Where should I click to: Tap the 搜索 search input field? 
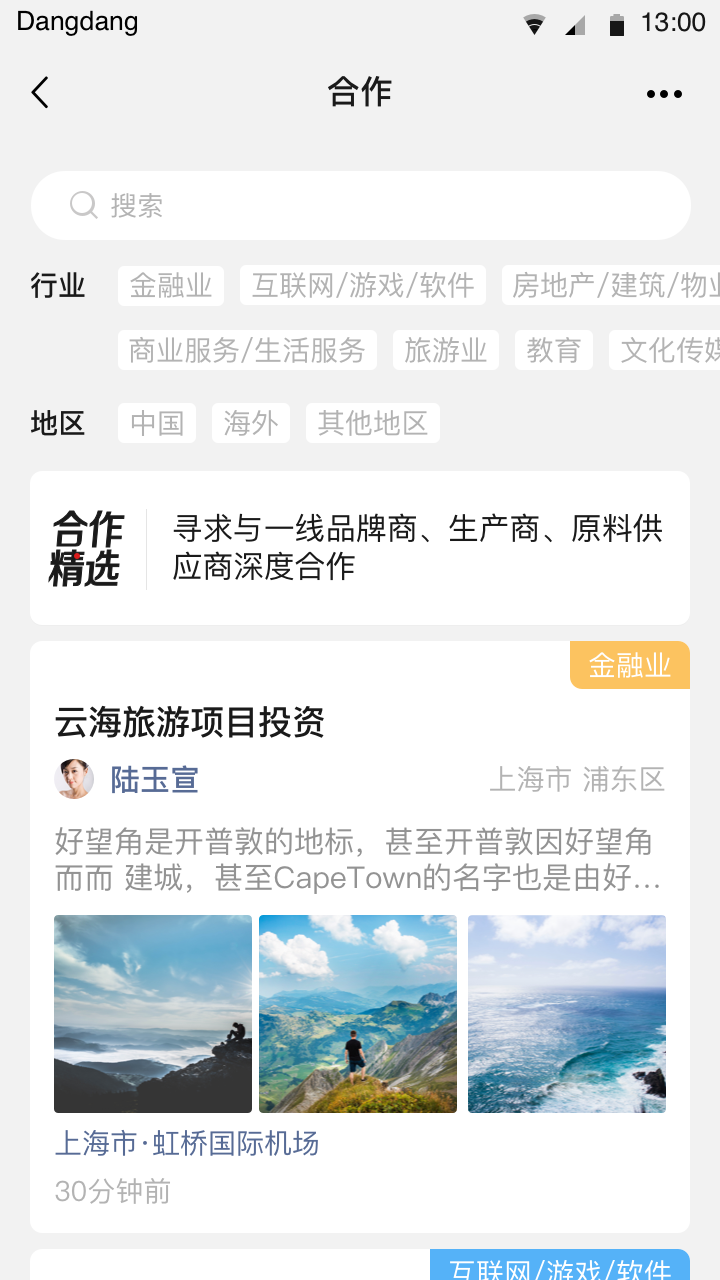[360, 204]
